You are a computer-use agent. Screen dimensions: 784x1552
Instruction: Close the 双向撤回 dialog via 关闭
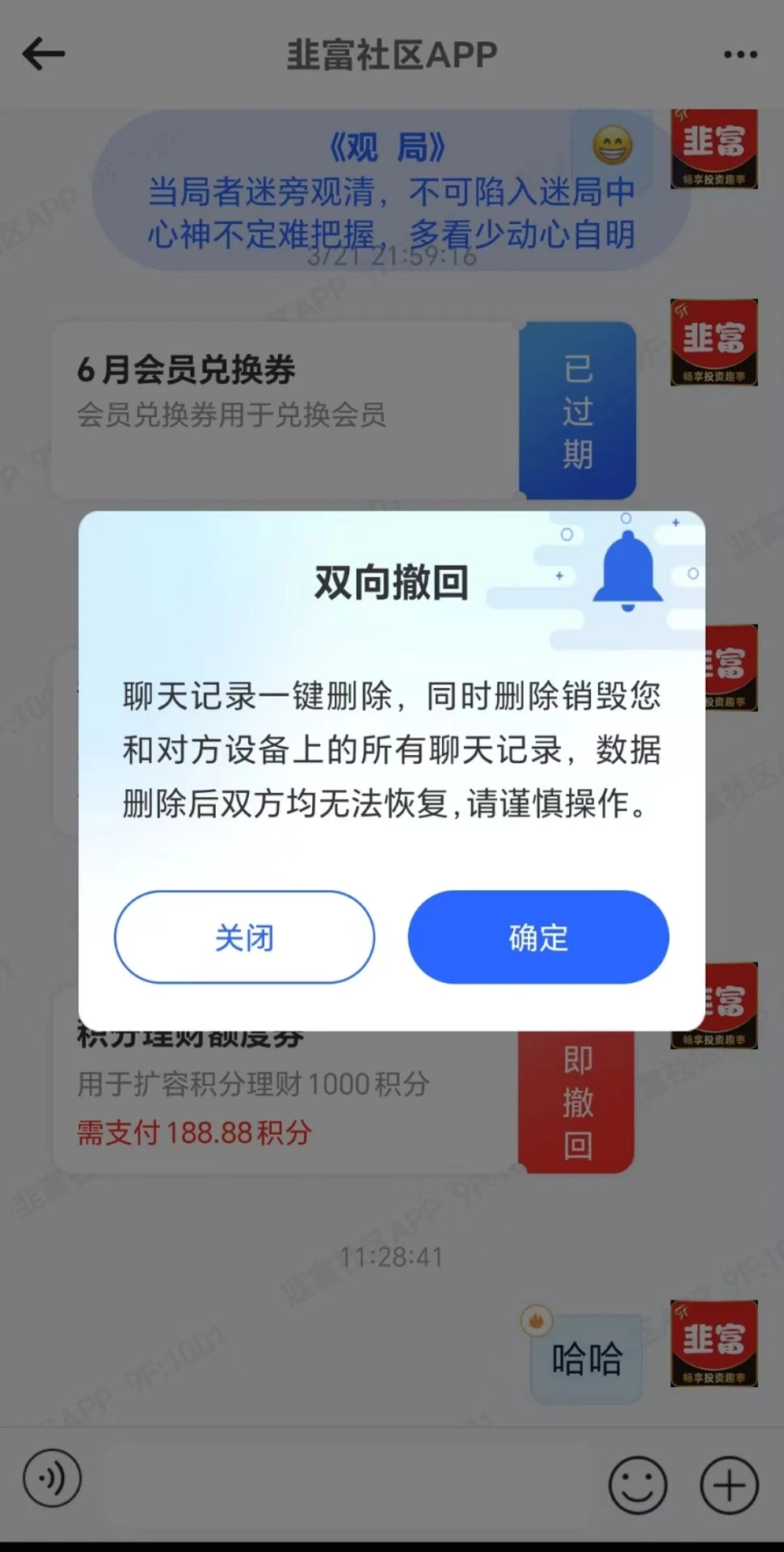click(244, 938)
